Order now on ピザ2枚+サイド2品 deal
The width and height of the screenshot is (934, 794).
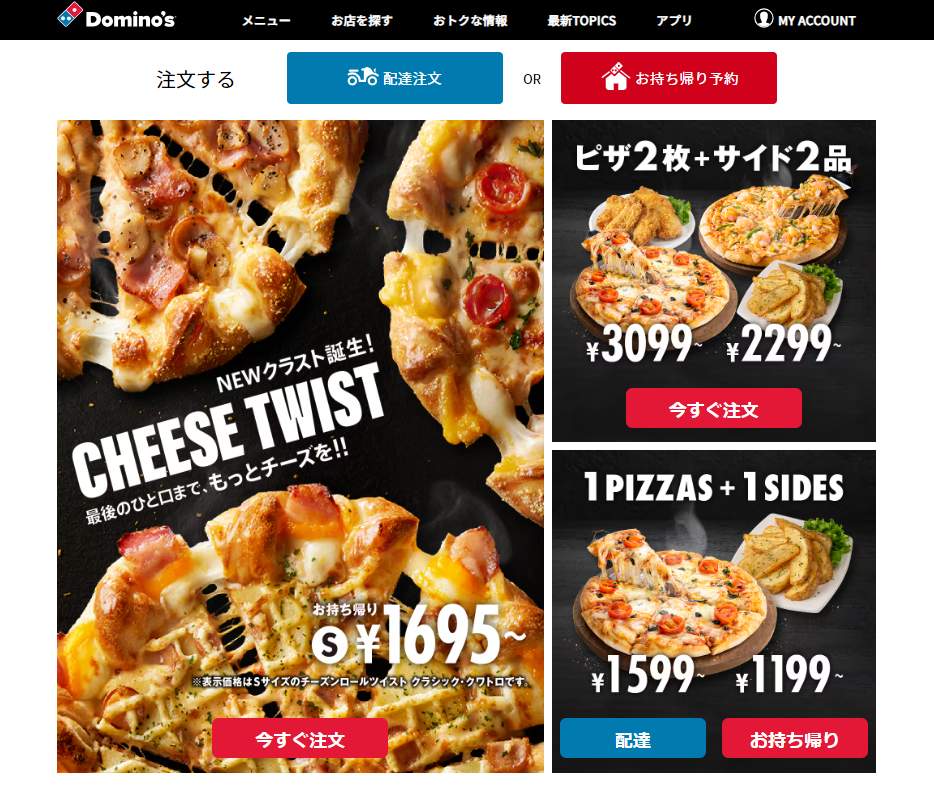[713, 408]
